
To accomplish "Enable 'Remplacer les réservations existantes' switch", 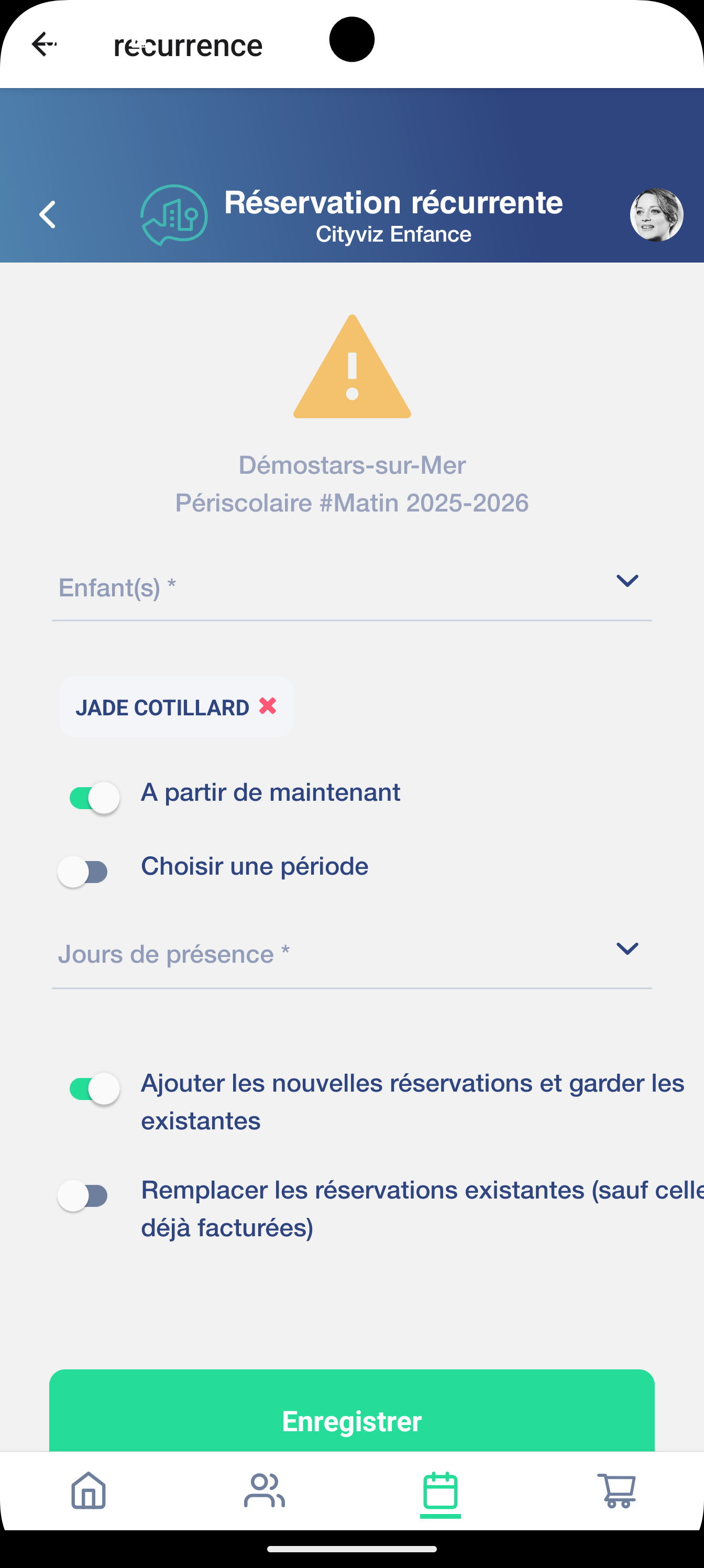I will click(x=83, y=1195).
